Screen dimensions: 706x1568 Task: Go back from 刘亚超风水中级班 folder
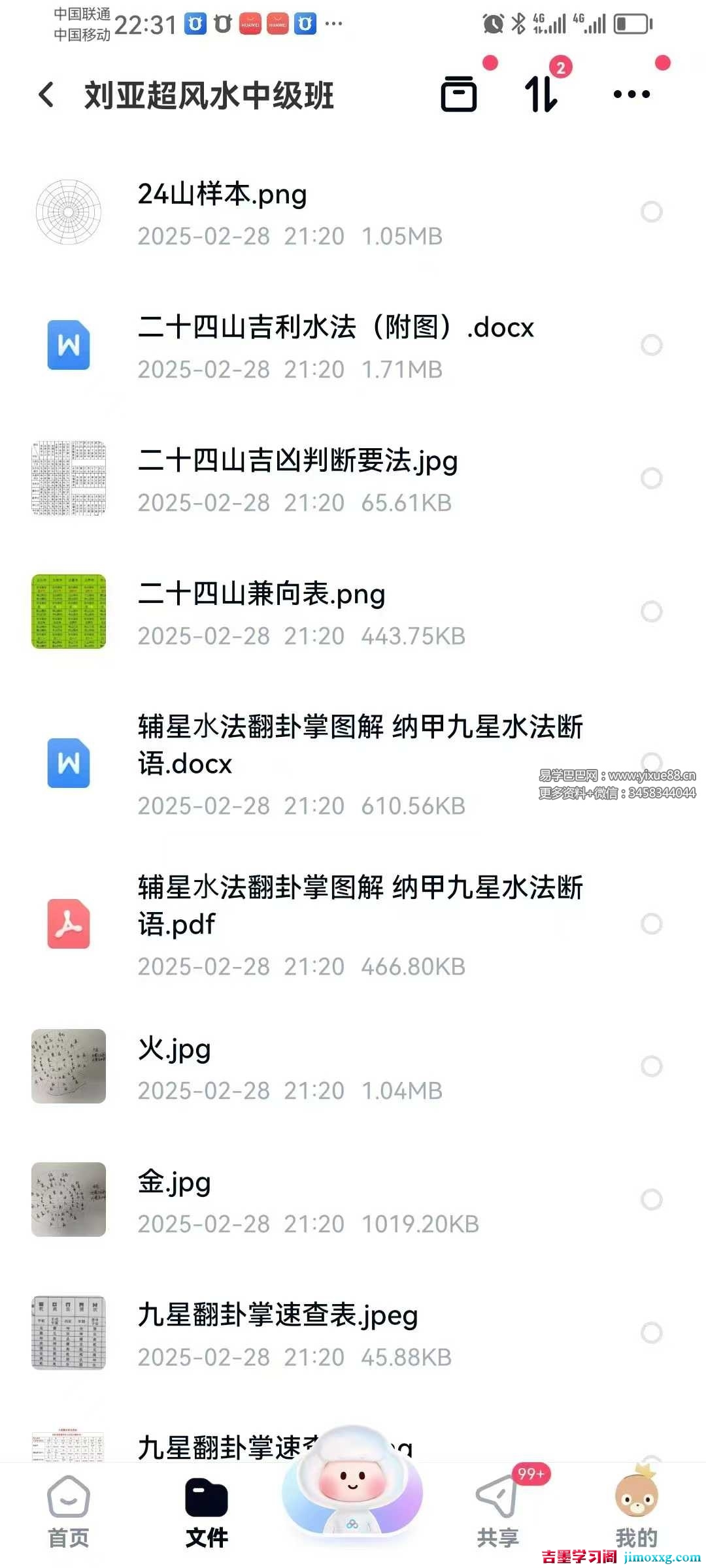tap(46, 95)
